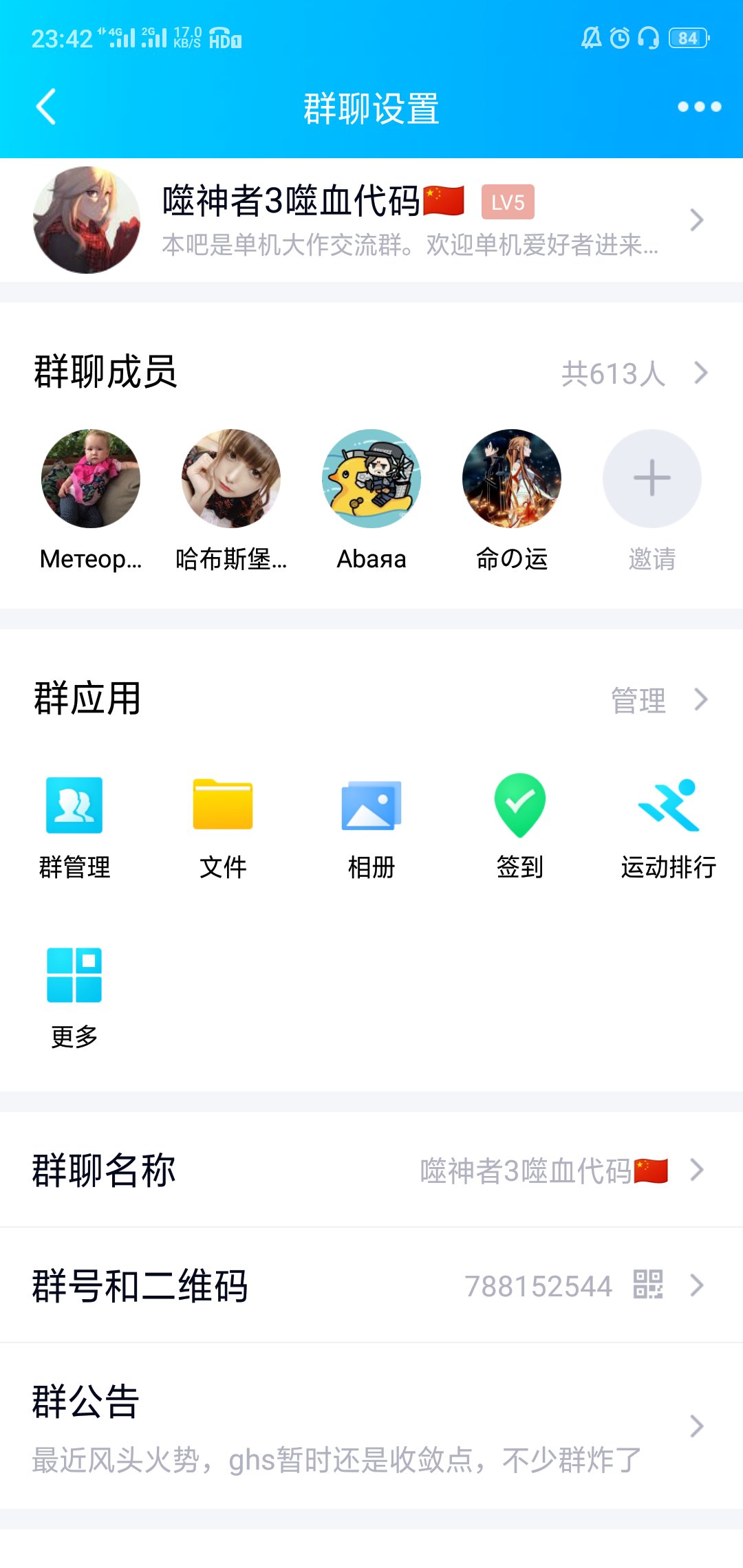The image size is (743, 1568).
Task: Open 群号和二维码 row
Action: (x=371, y=1285)
